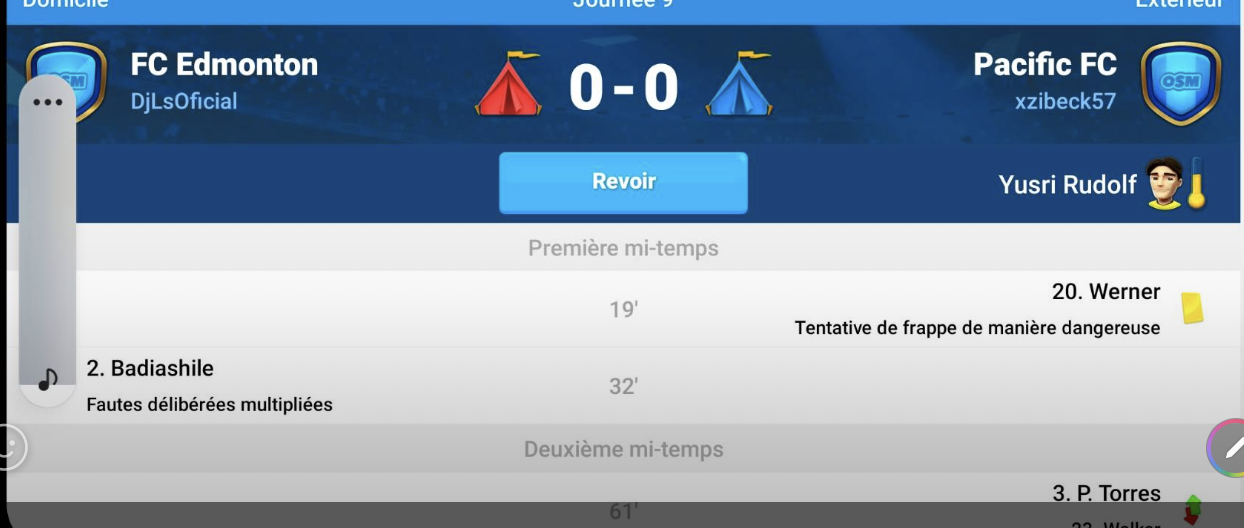The width and height of the screenshot is (1244, 528).
Task: Open referee Yusri Rudolf details
Action: click(1067, 185)
